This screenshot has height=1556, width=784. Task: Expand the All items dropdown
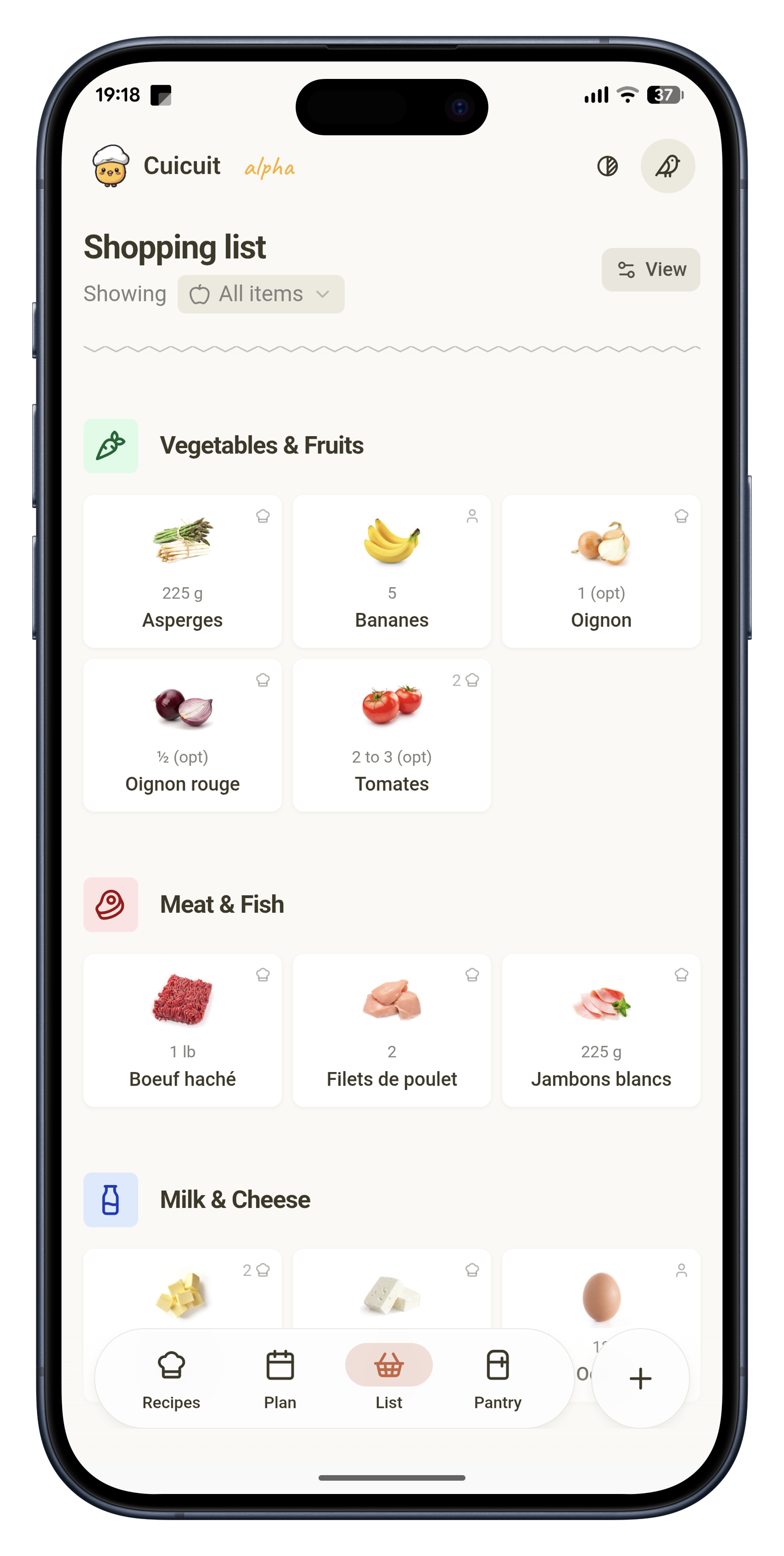click(x=261, y=294)
